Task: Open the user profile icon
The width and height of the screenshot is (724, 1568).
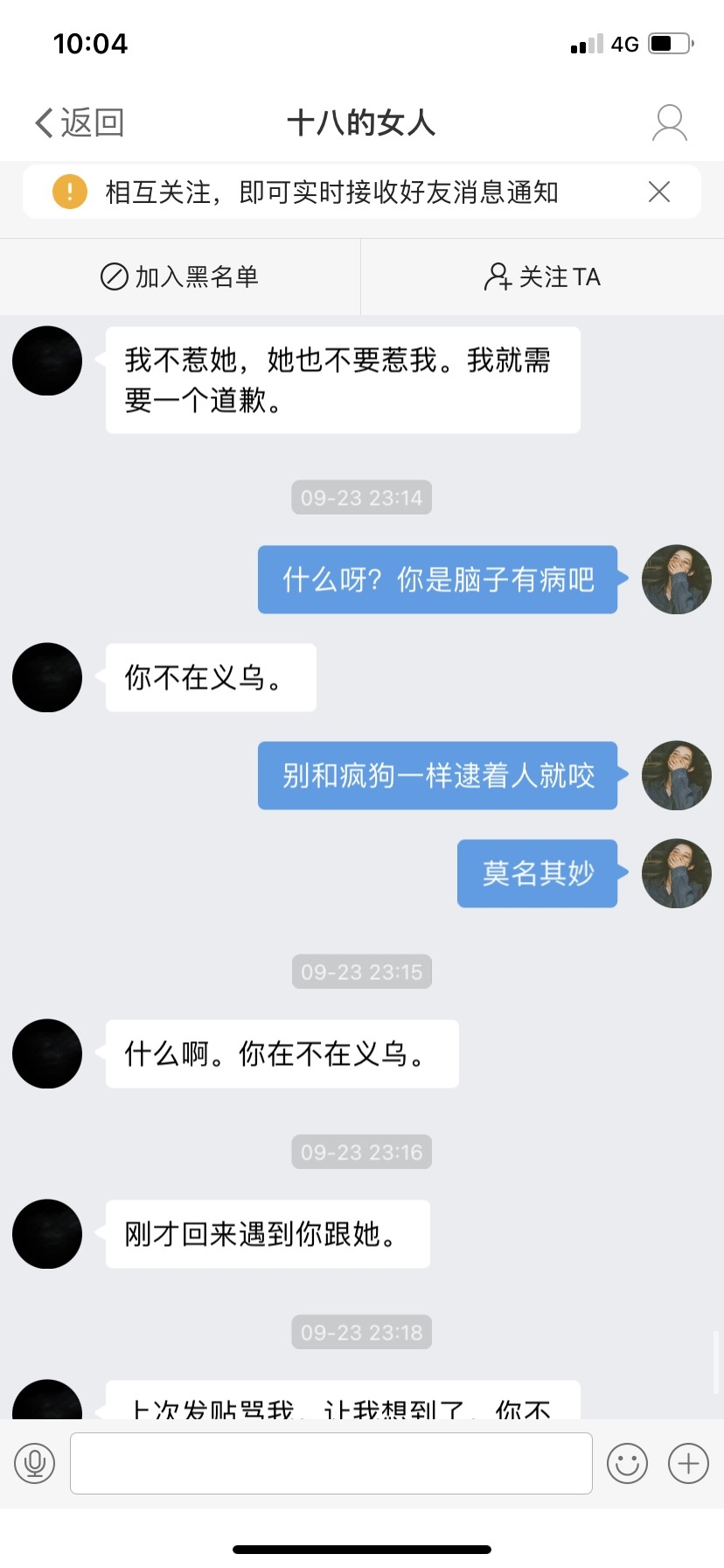Action: click(x=670, y=122)
